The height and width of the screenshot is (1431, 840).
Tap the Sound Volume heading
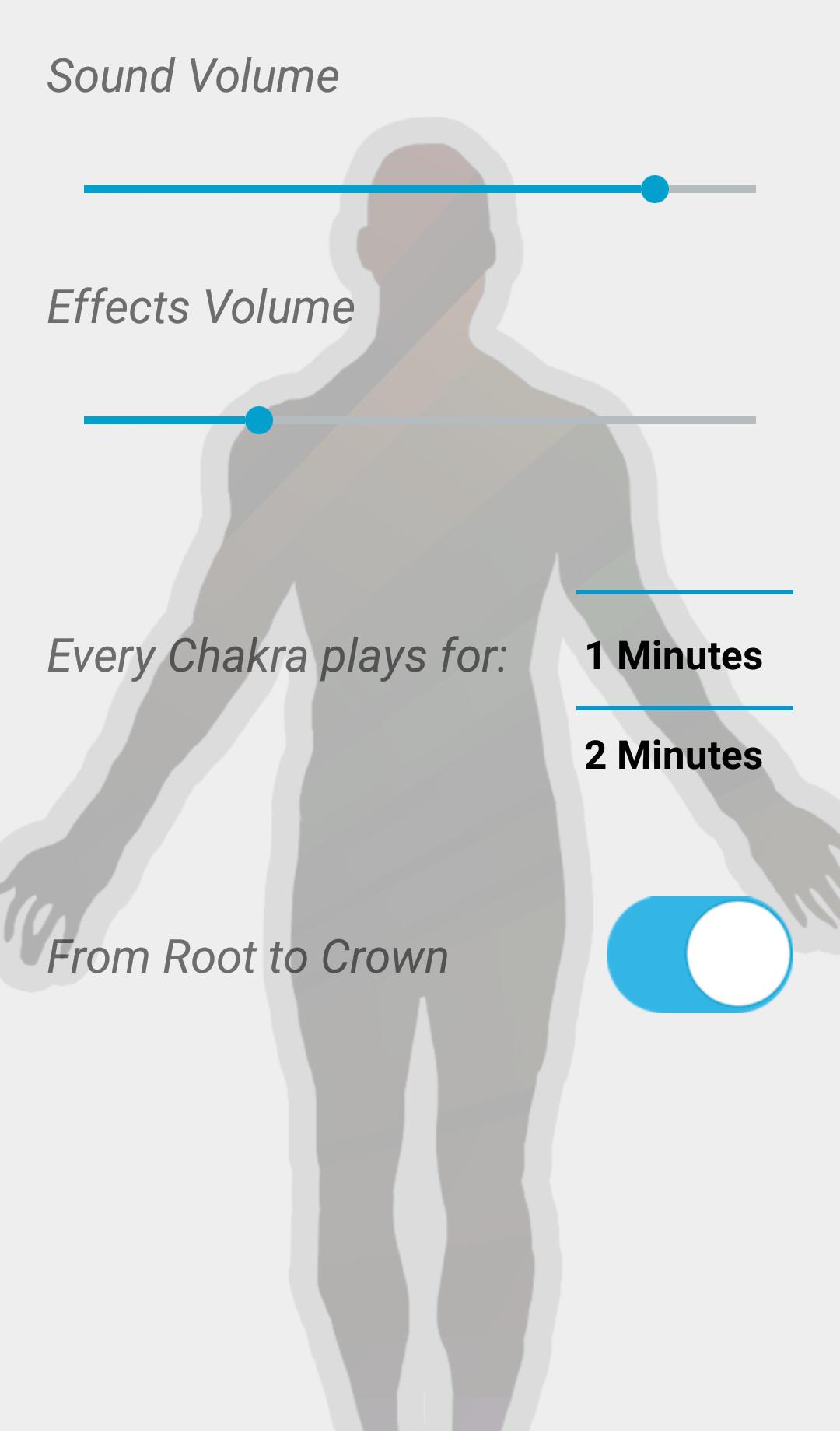pyautogui.click(x=193, y=75)
